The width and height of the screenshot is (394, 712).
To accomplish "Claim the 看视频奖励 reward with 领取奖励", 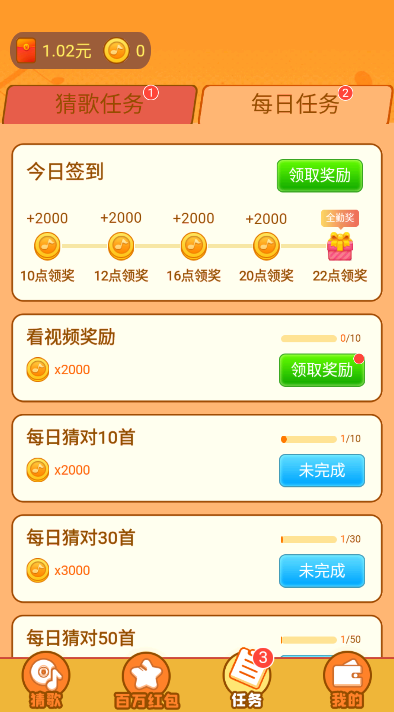I will [322, 370].
